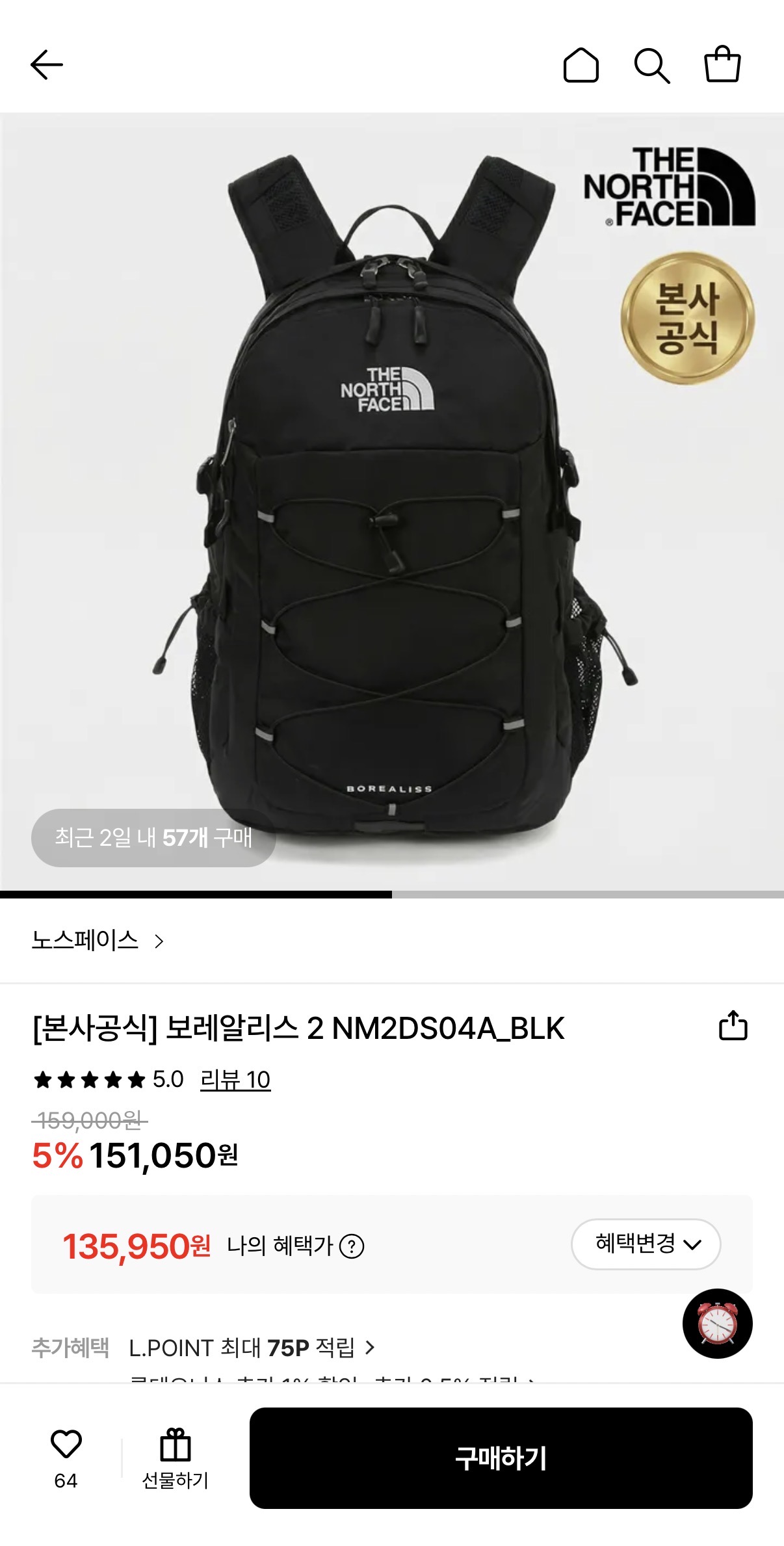Open the search magnifier

click(x=651, y=65)
